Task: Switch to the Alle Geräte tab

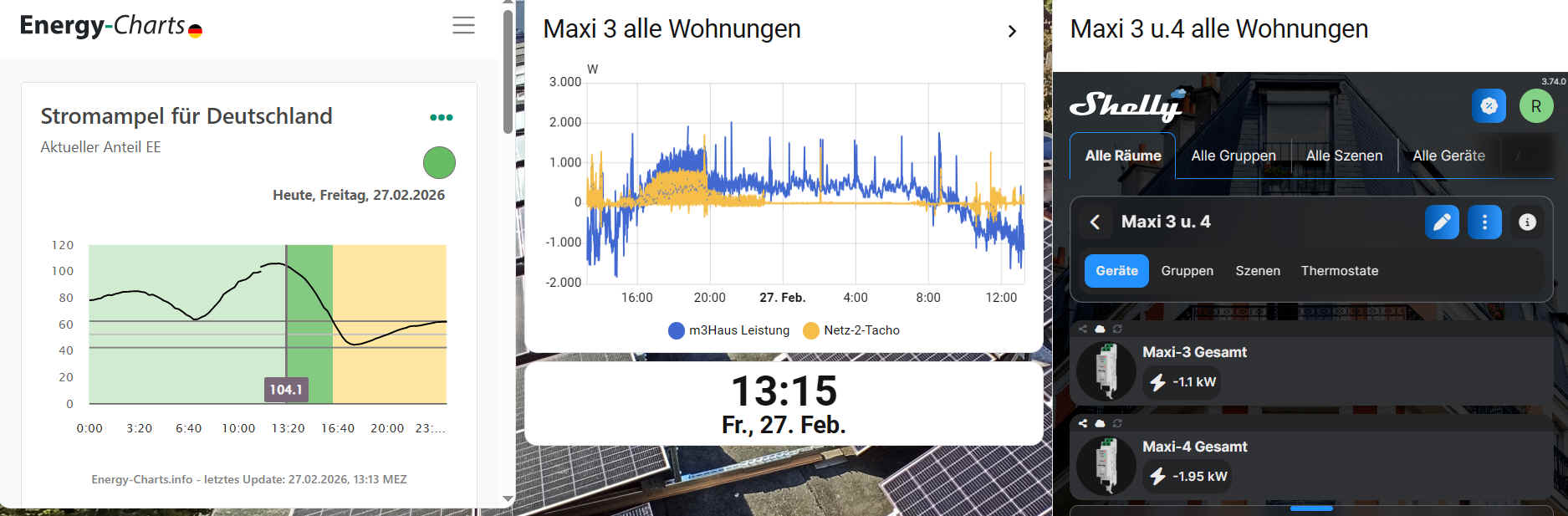Action: [1448, 156]
